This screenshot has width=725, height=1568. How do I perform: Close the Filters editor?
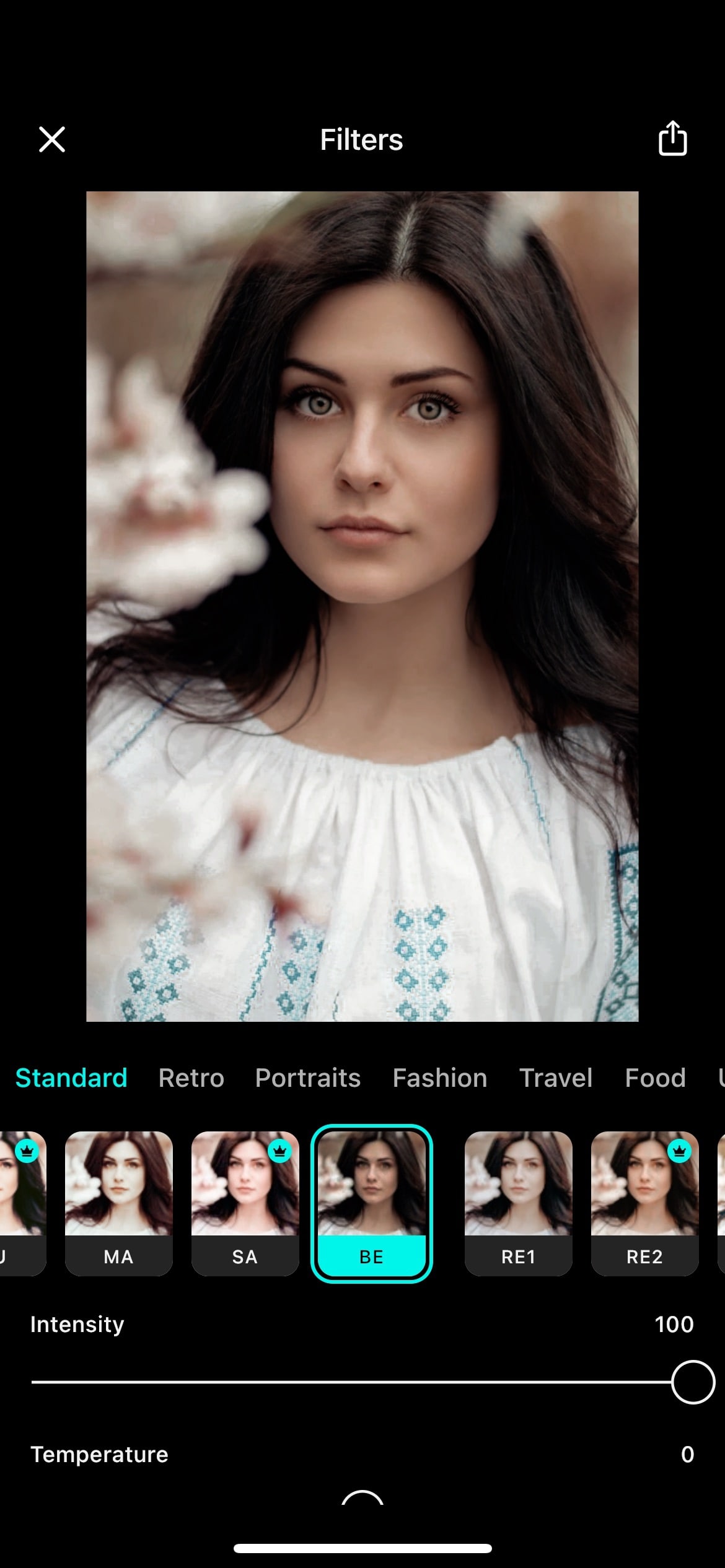52,139
